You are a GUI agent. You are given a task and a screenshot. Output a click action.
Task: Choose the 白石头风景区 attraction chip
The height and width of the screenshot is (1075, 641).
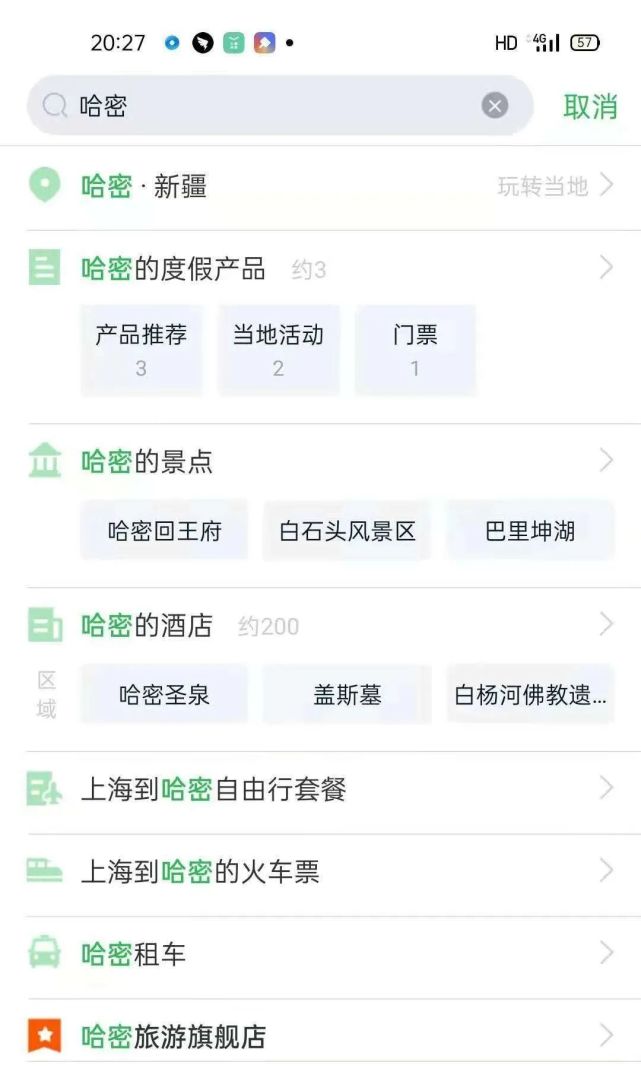pyautogui.click(x=347, y=531)
